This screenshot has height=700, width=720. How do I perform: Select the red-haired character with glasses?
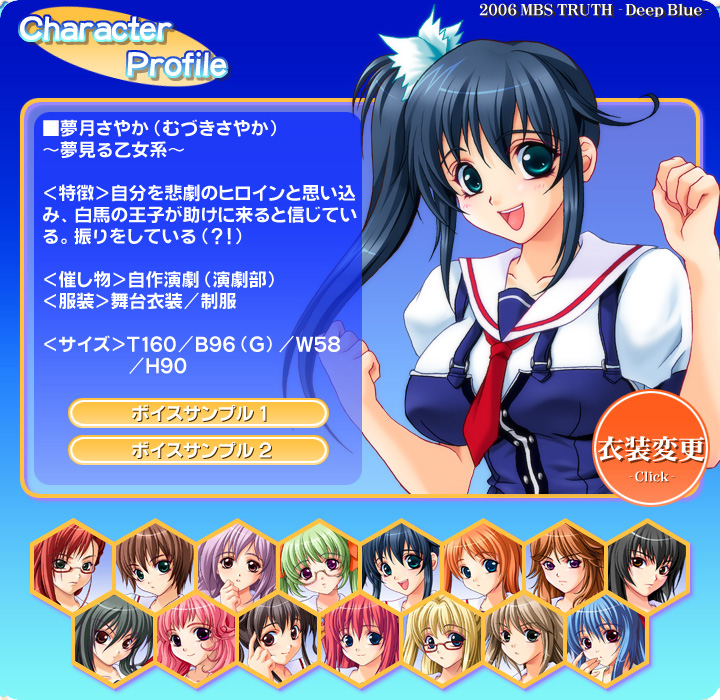coord(72,566)
